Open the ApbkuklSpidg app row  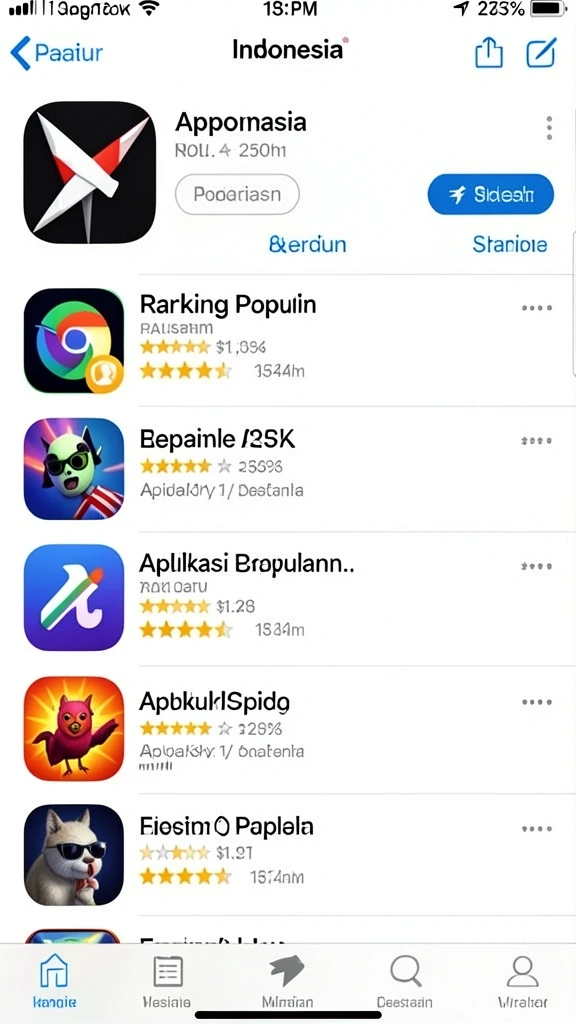(288, 729)
